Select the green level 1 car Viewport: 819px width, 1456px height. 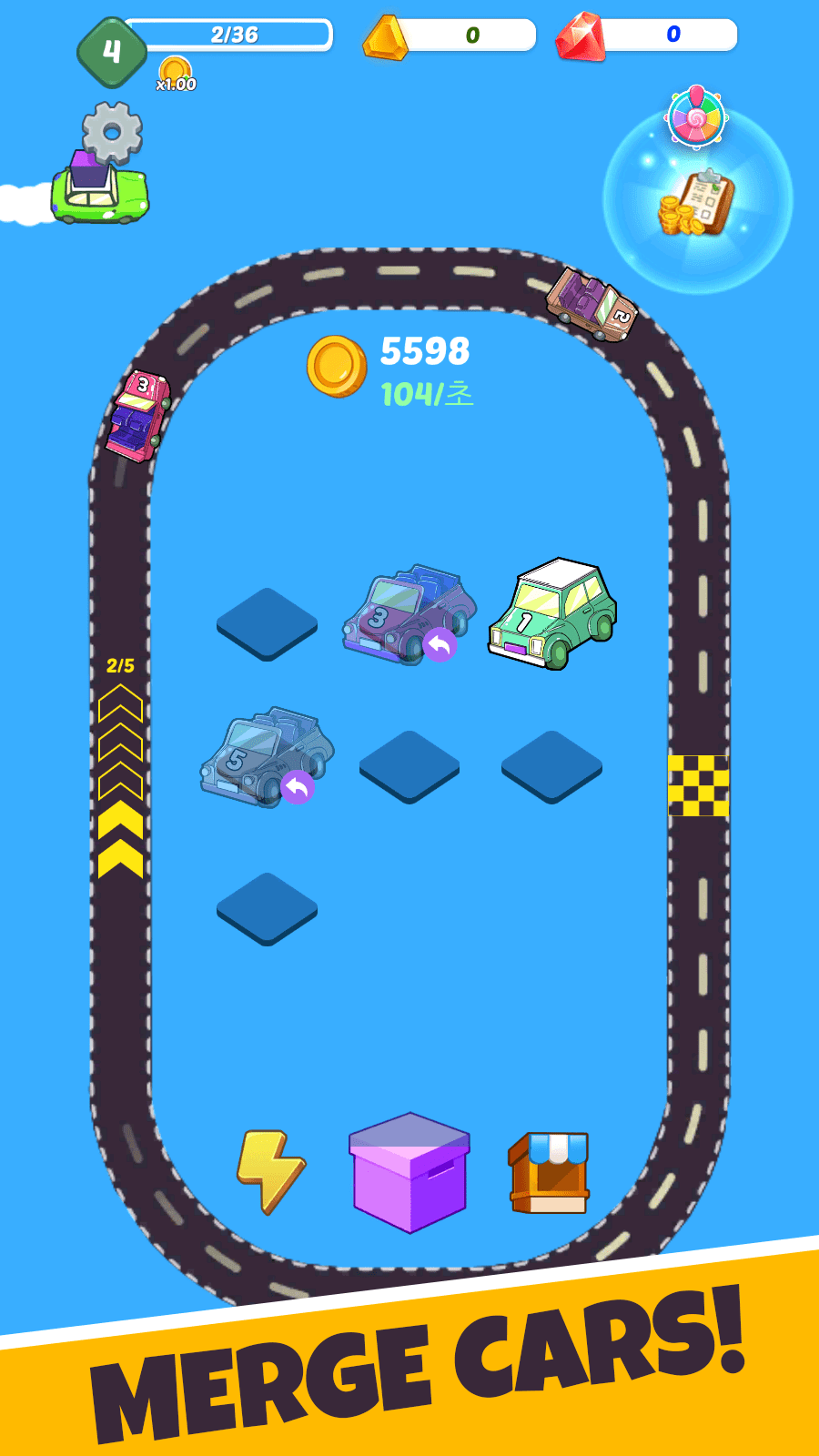click(552, 613)
